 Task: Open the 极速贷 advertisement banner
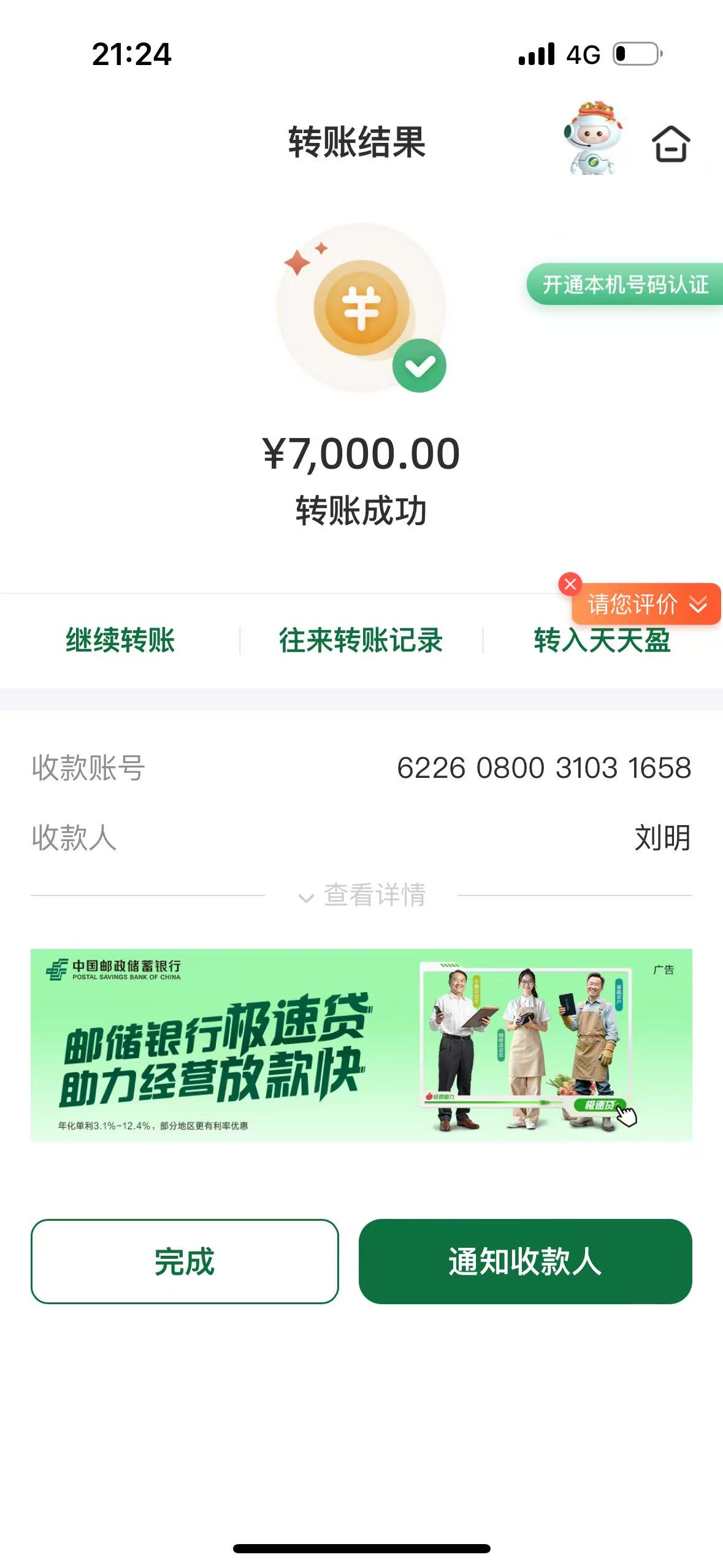(x=361, y=1045)
